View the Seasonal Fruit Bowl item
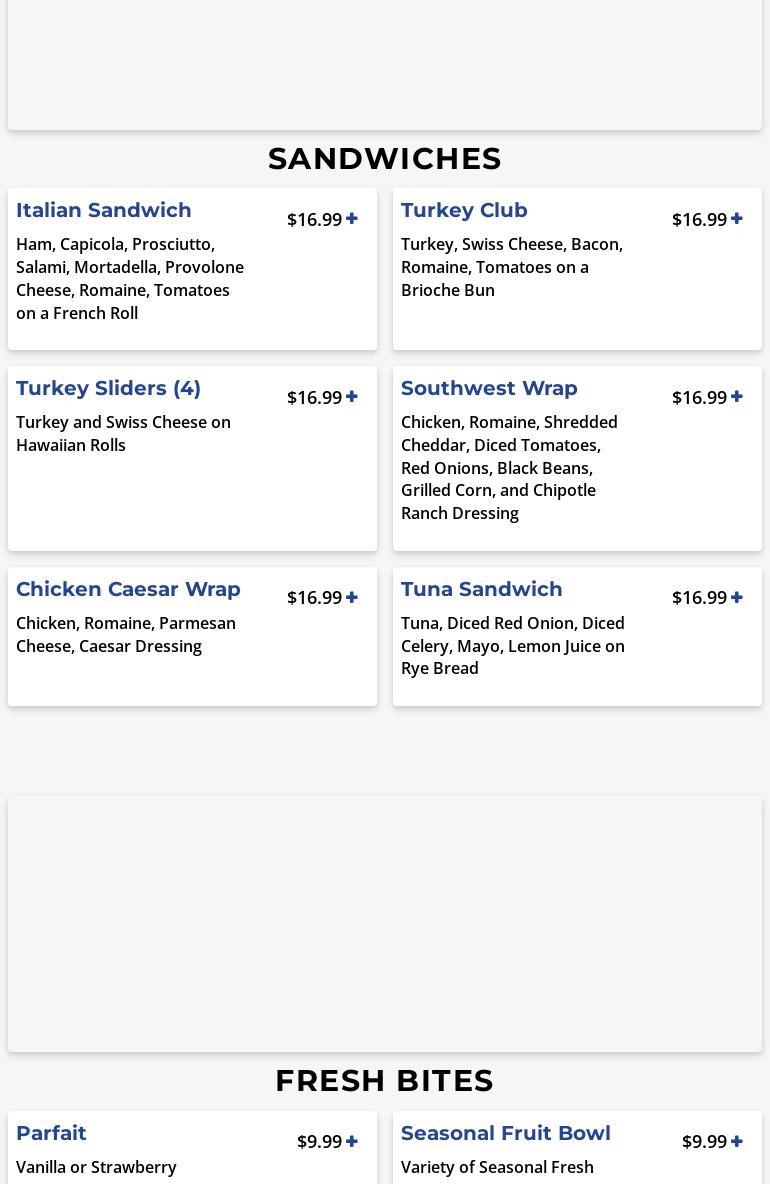 pos(505,1133)
